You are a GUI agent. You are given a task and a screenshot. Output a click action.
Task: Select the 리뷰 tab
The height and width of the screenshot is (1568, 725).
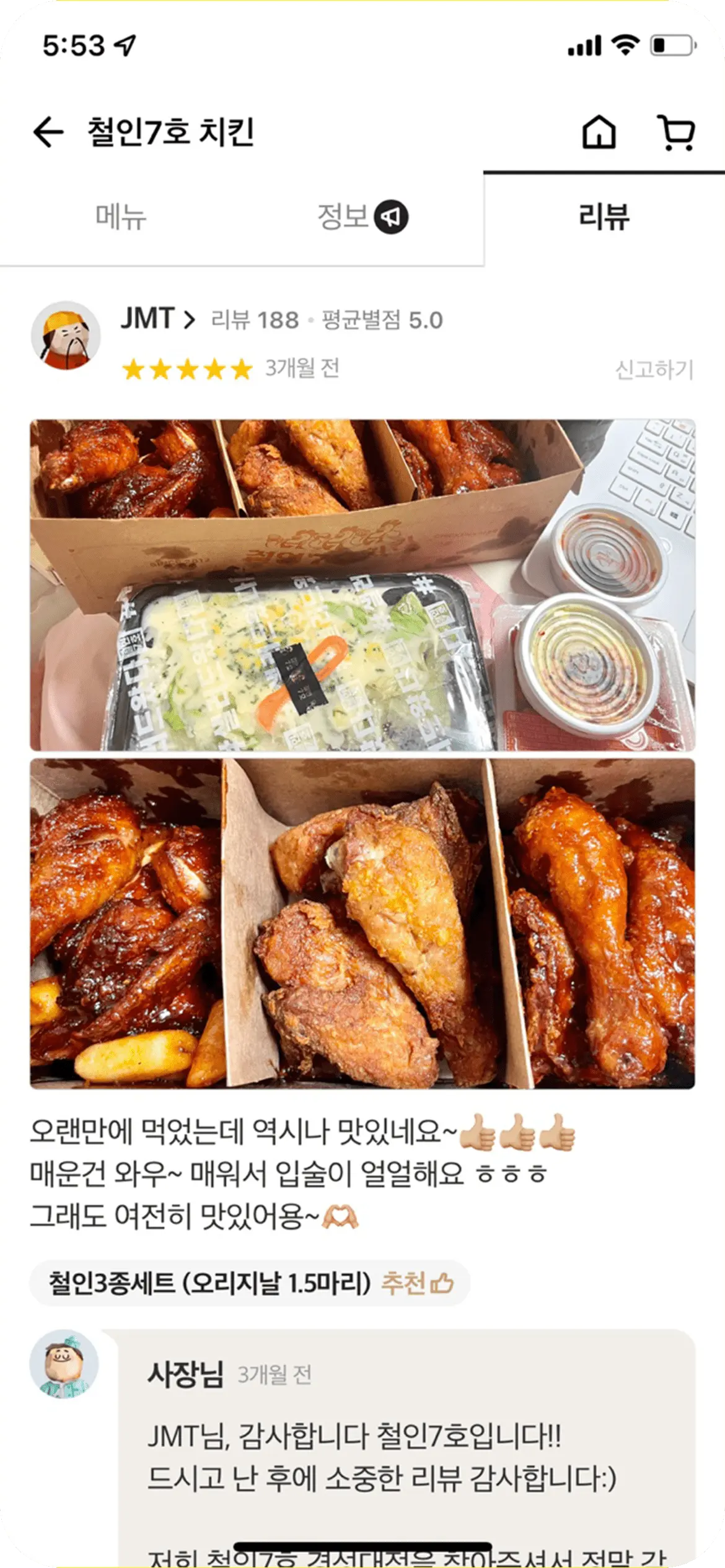pyautogui.click(x=604, y=217)
